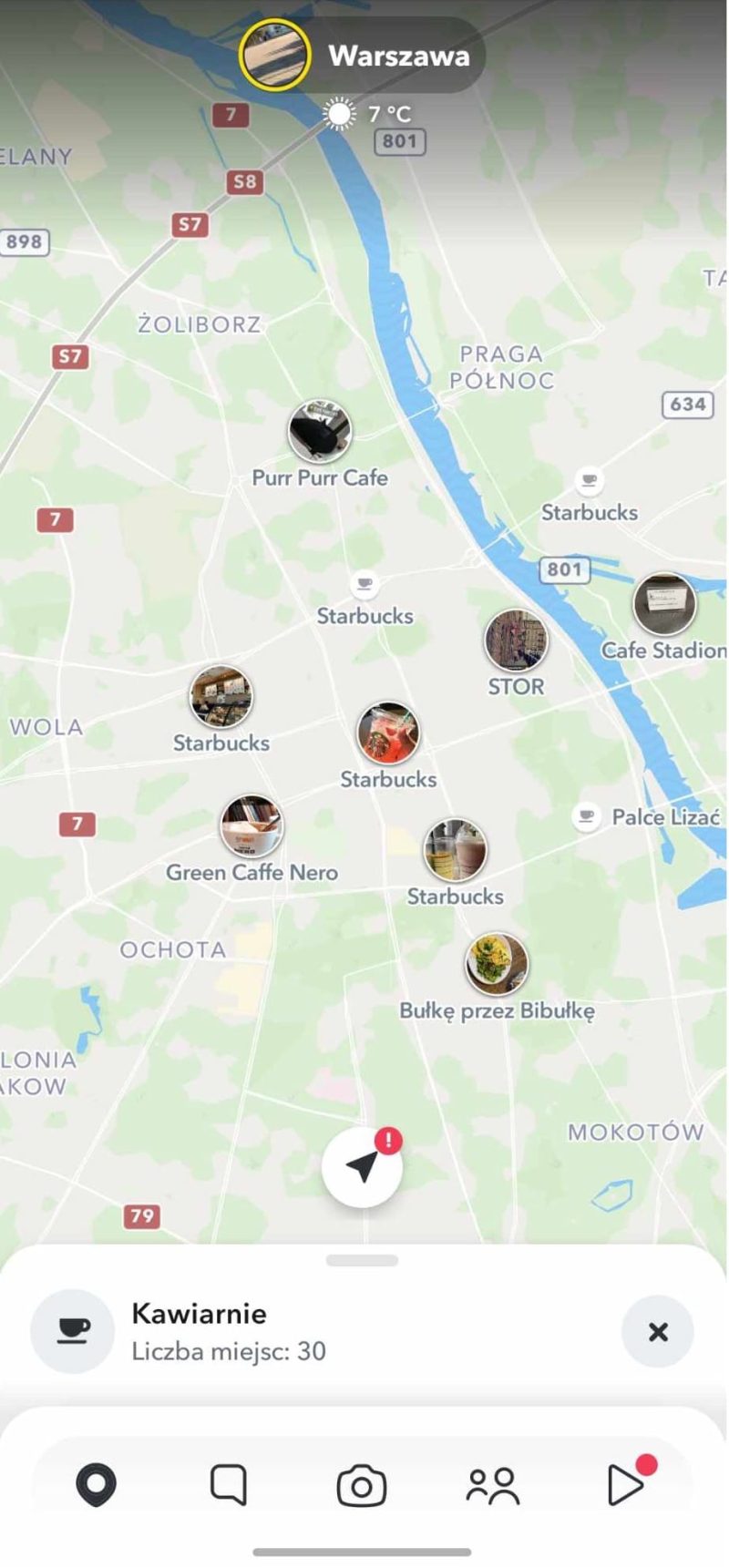Switch to the Map tab

click(96, 1485)
